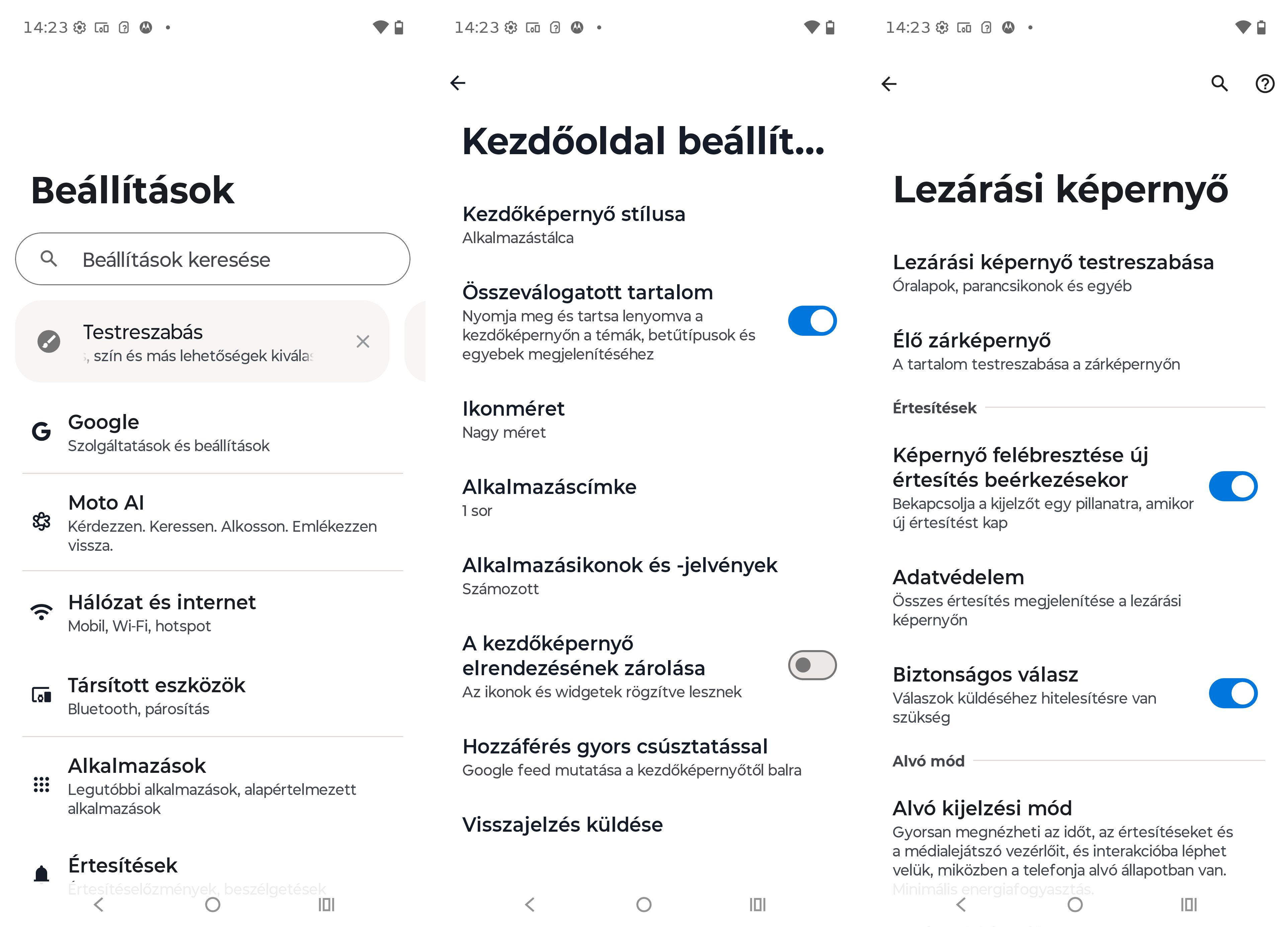
Task: Tap the search icon on Lezárási képernyő
Action: (1219, 84)
